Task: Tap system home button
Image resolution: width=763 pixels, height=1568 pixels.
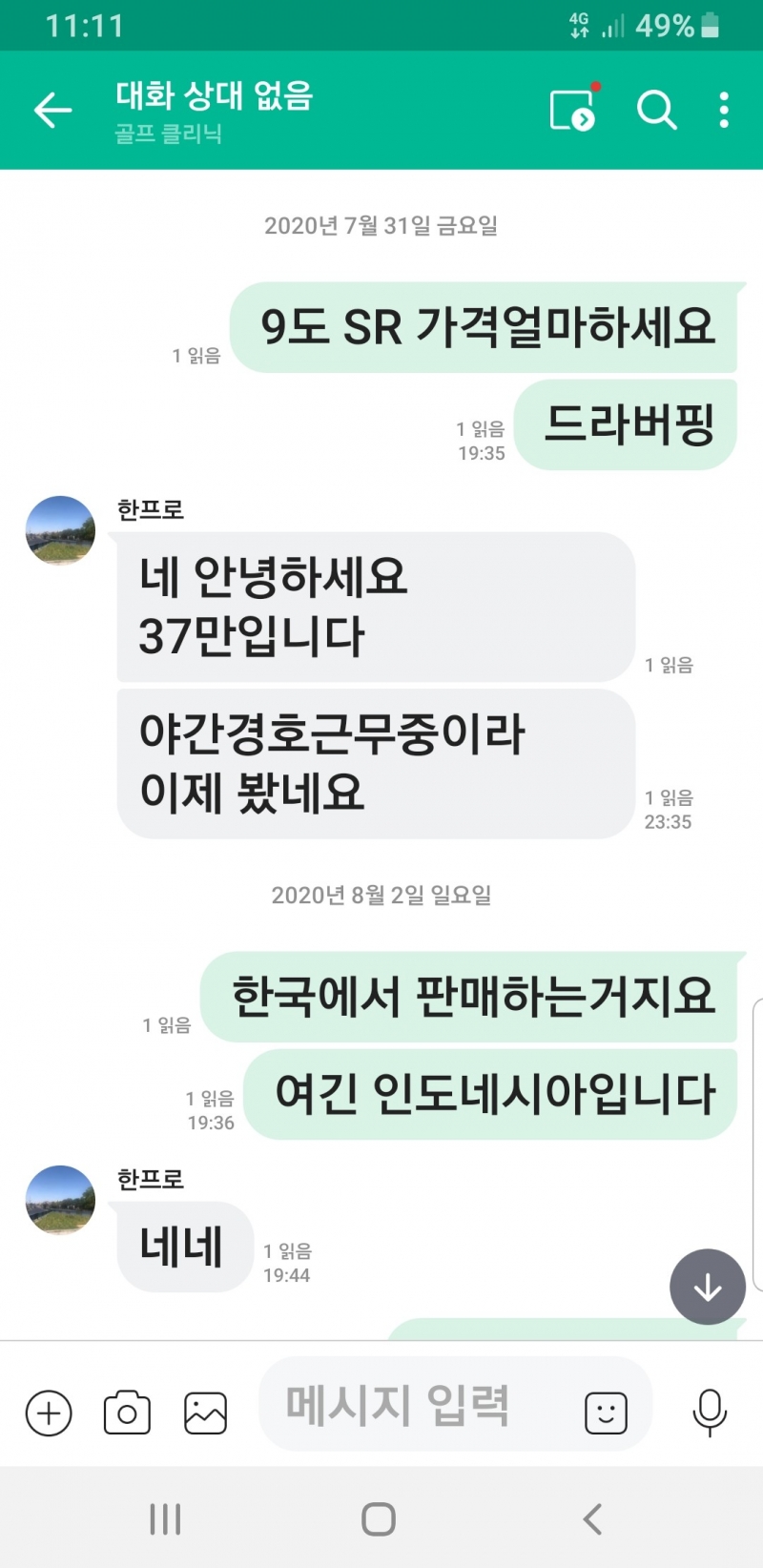Action: (x=379, y=1518)
